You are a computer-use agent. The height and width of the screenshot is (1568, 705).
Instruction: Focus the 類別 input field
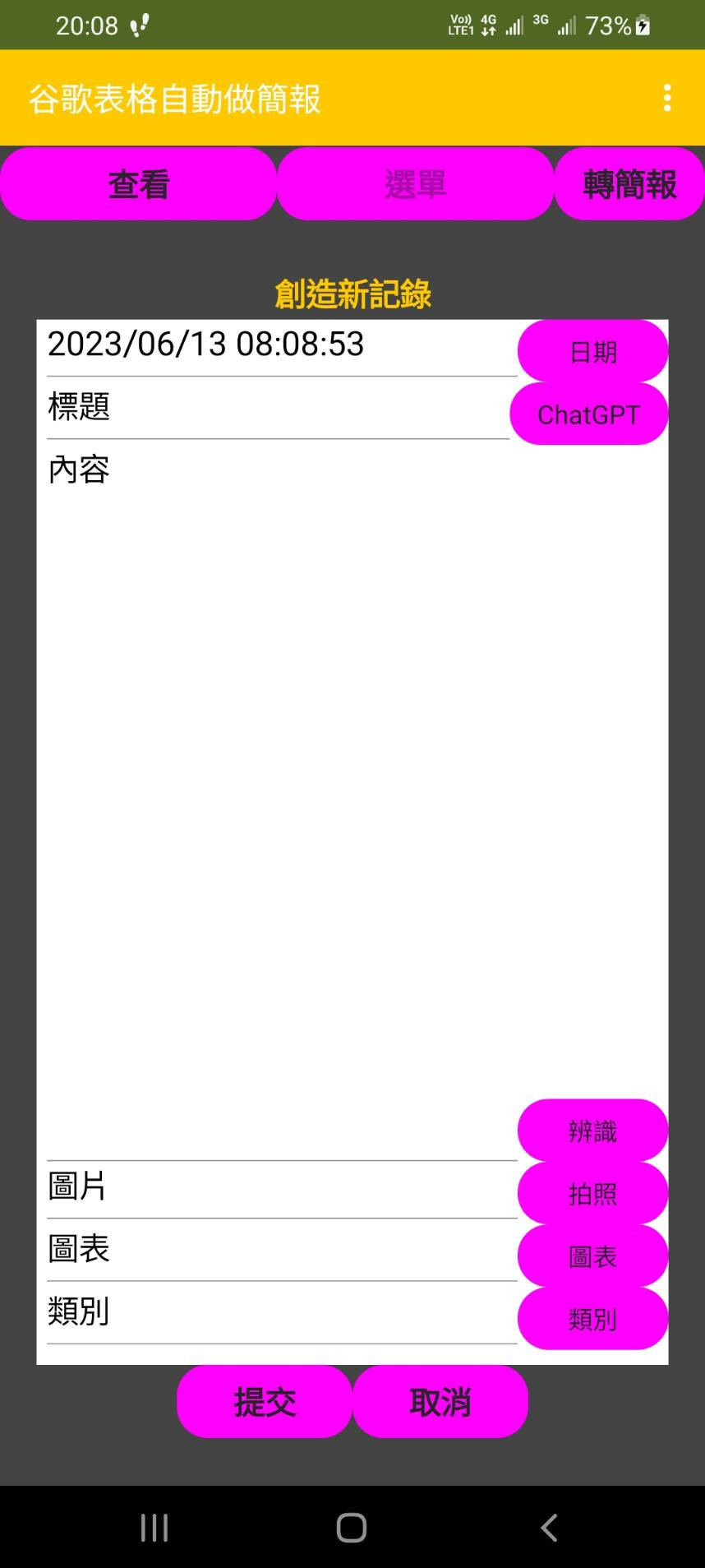[x=279, y=1312]
